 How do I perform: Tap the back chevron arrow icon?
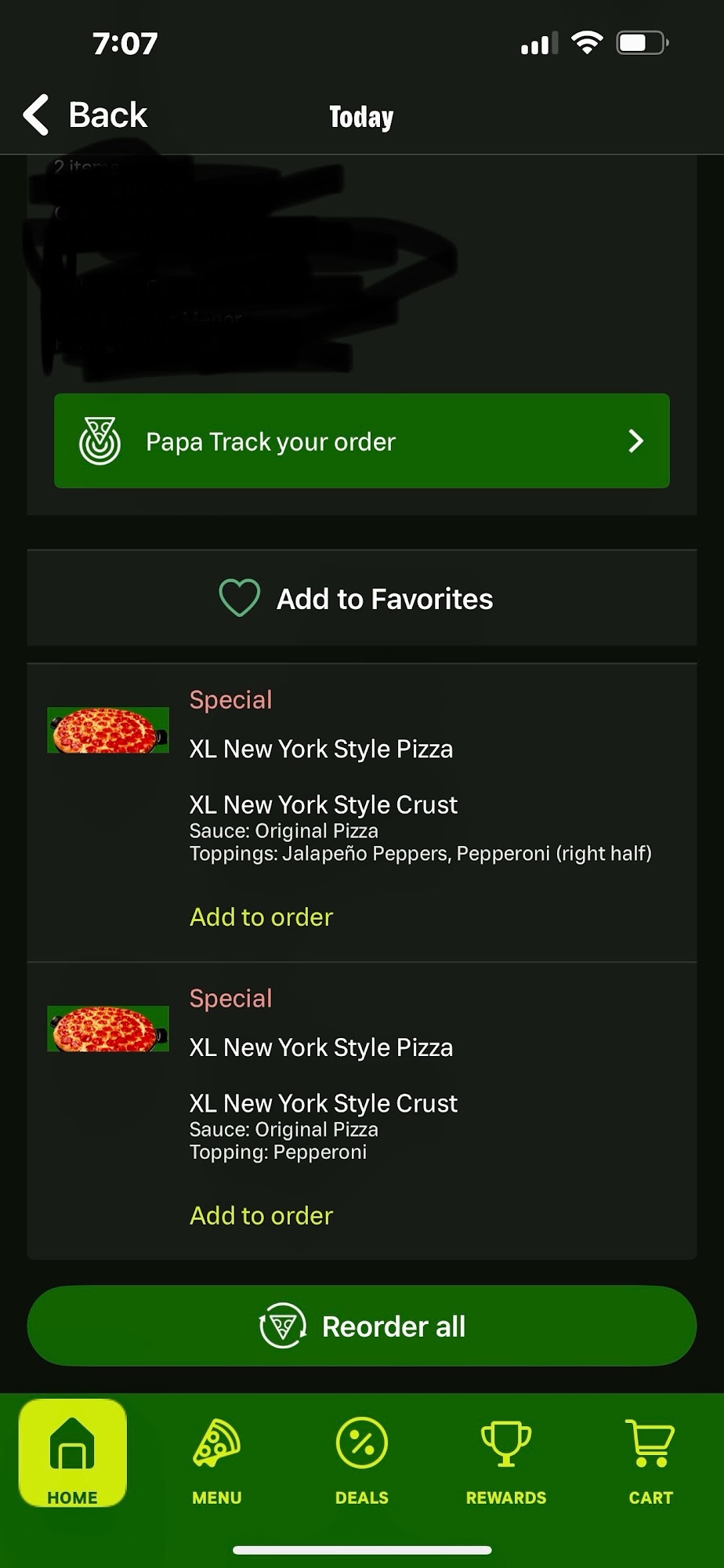point(34,114)
